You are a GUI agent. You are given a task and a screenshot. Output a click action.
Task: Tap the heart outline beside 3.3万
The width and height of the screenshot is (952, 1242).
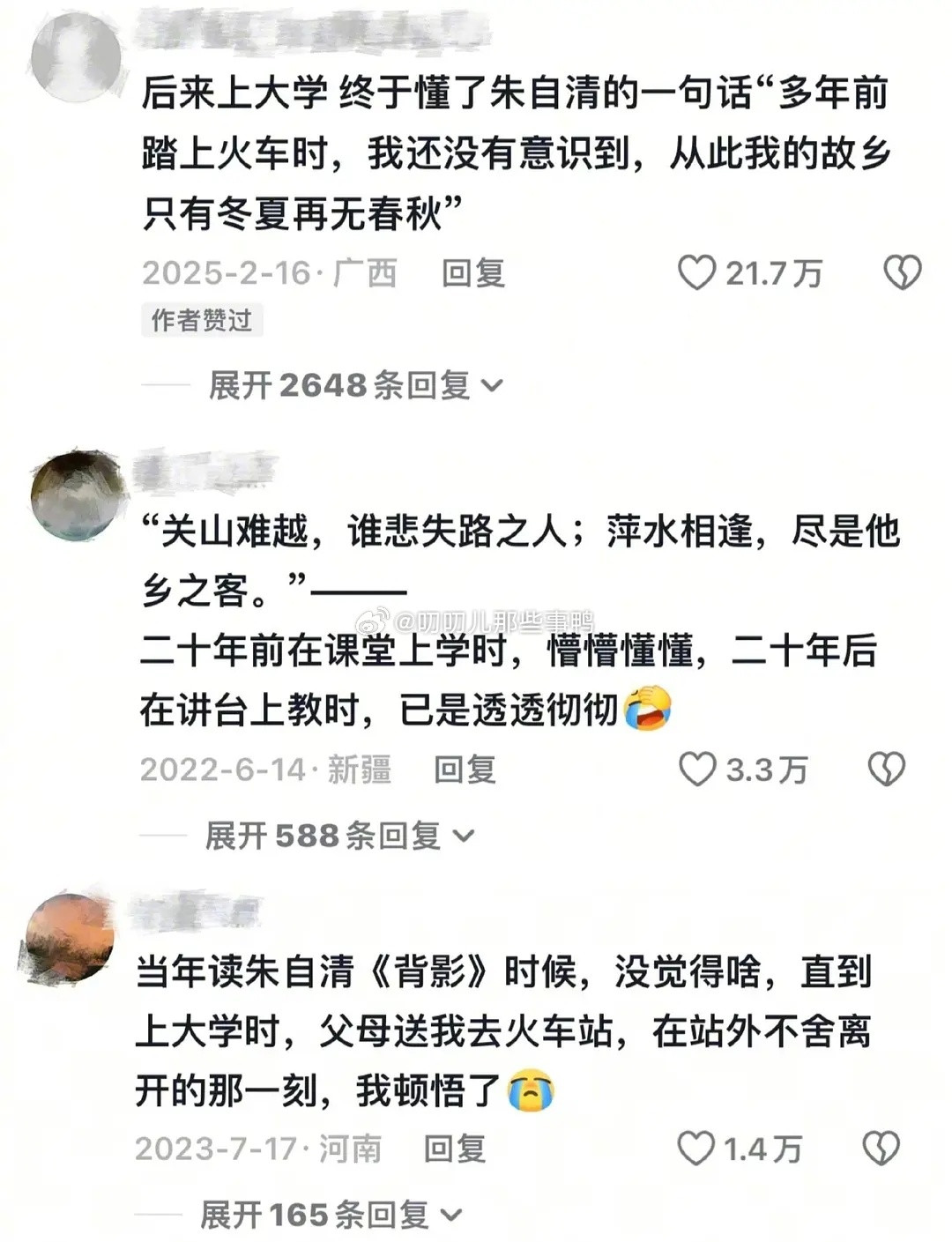699,770
